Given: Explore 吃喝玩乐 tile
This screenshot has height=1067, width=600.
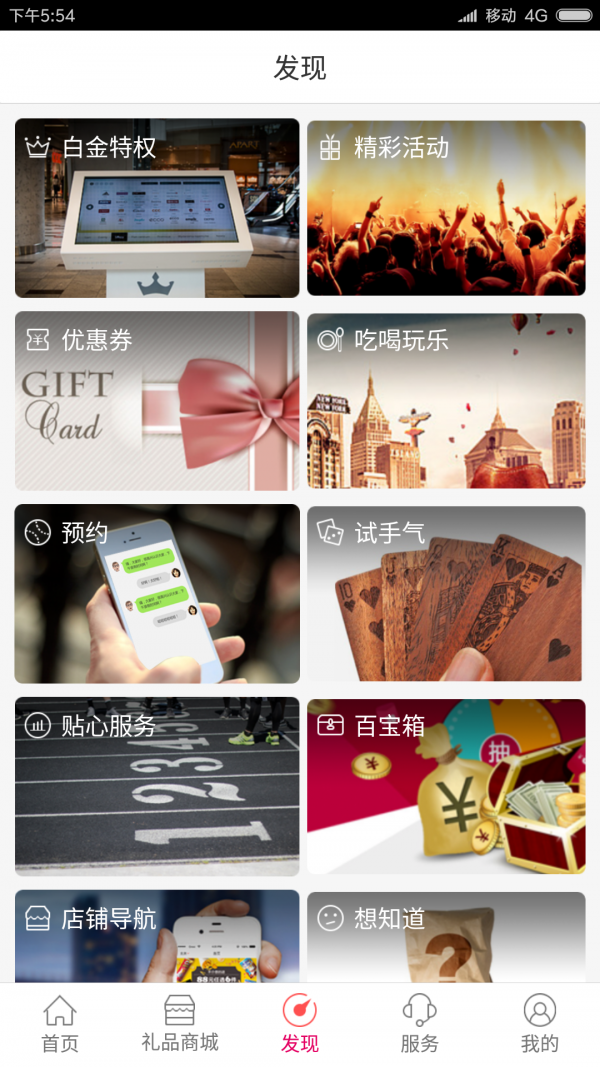Looking at the screenshot, I should pos(446,401).
